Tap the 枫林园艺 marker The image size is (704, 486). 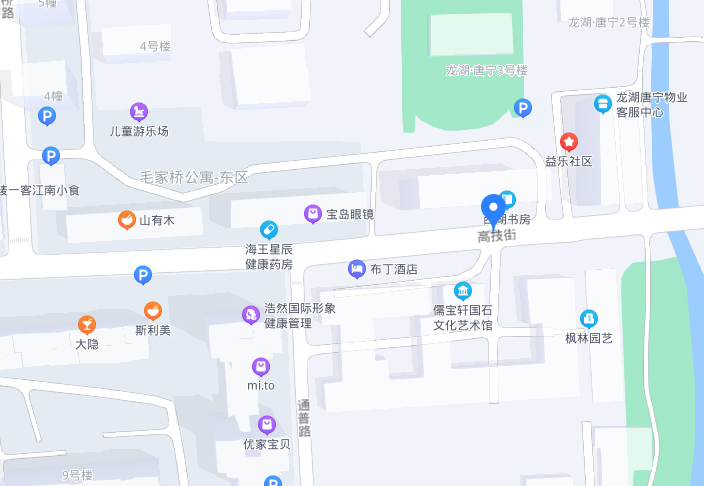tap(589, 318)
